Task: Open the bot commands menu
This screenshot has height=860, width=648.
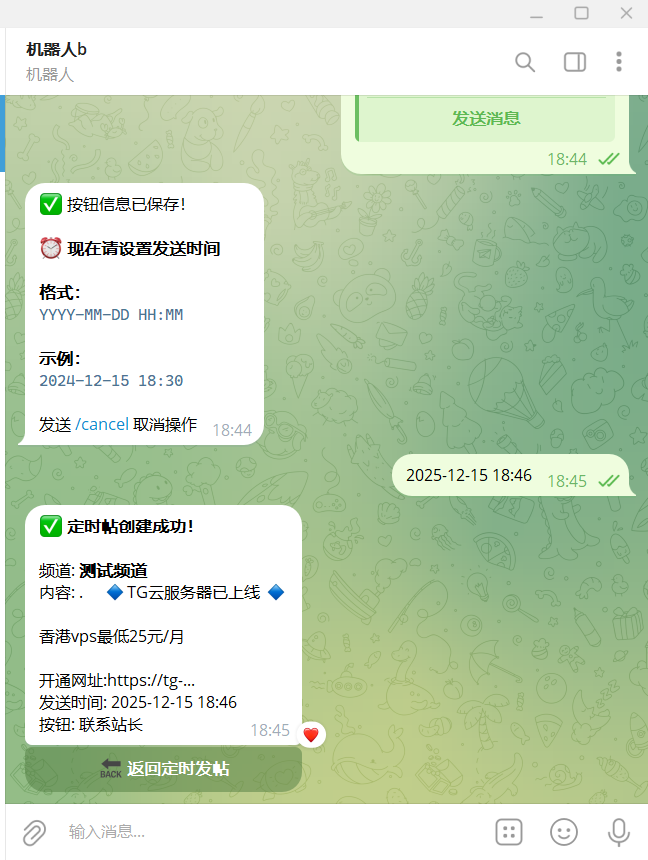Action: 509,831
